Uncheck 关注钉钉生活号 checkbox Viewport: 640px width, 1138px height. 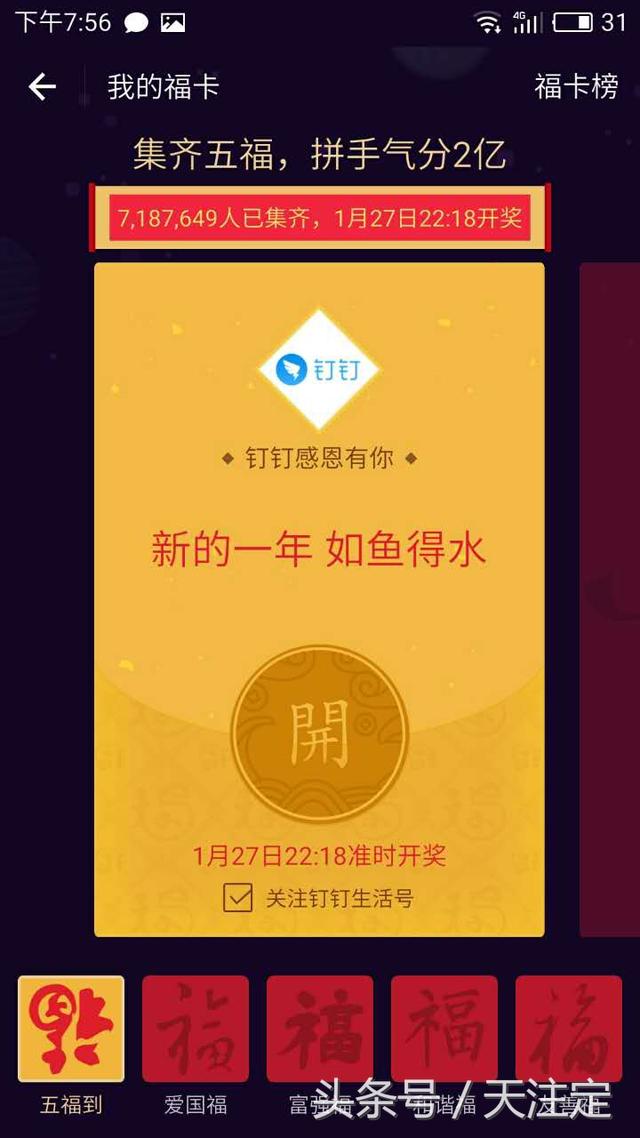point(237,898)
